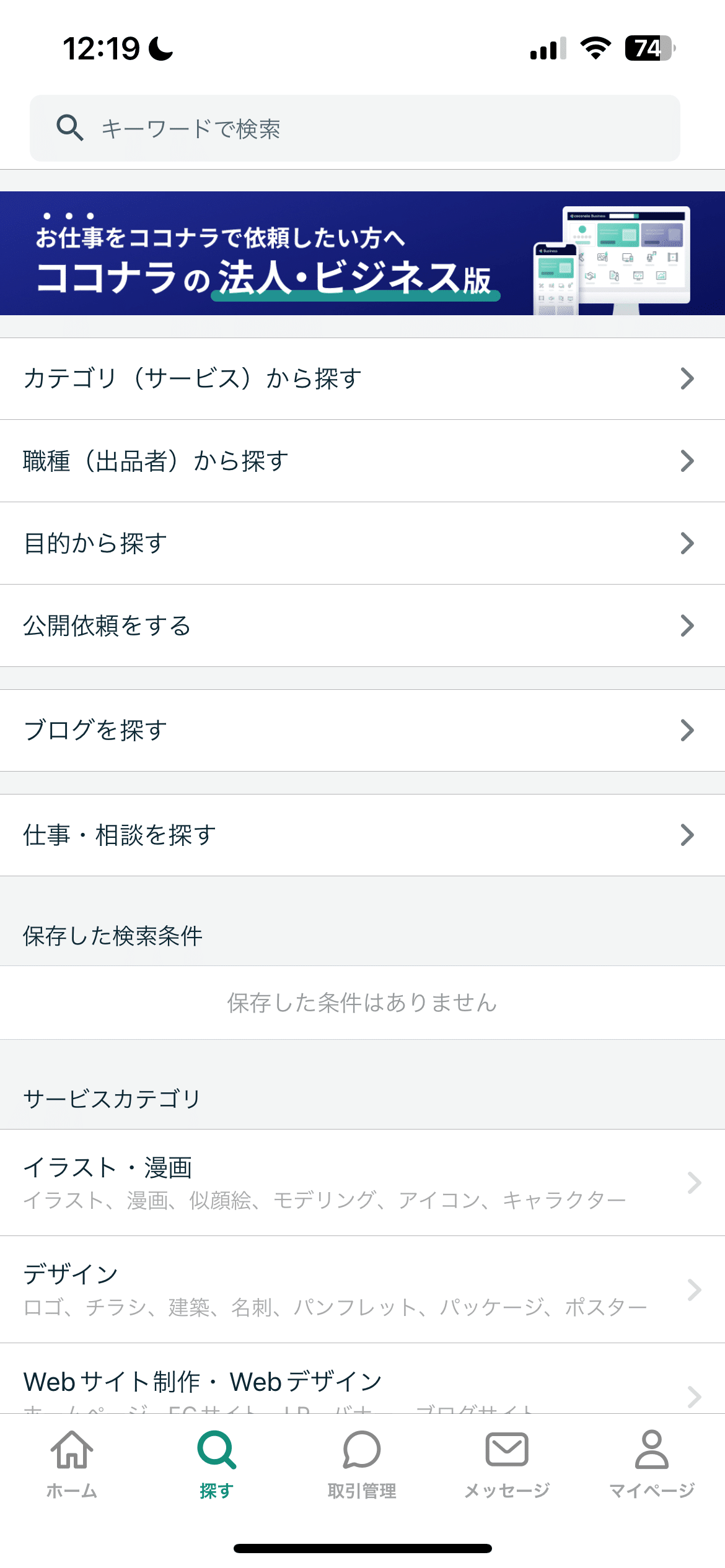Select the 探す tab
Viewport: 725px width, 1568px height.
tap(217, 1464)
